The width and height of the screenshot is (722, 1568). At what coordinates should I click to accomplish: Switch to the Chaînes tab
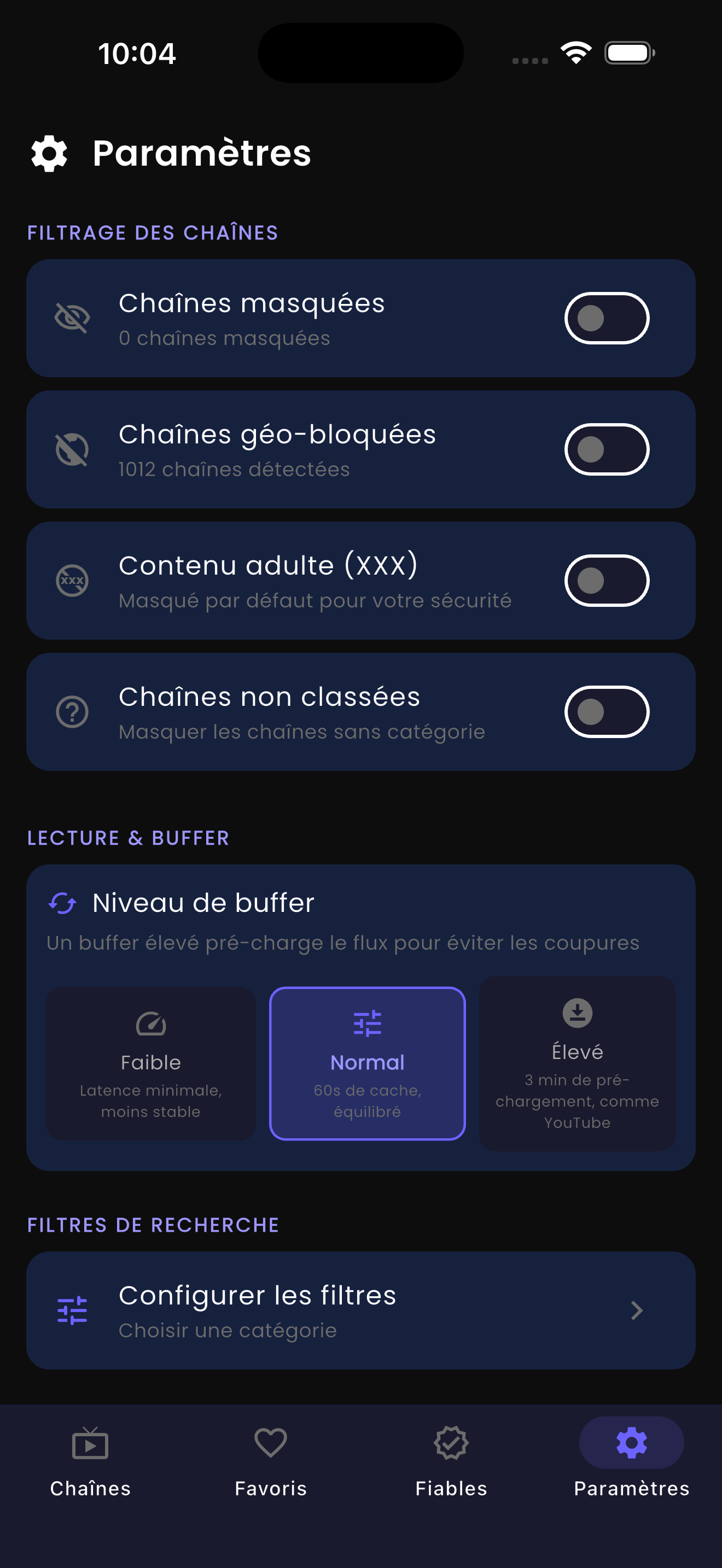click(x=90, y=1461)
